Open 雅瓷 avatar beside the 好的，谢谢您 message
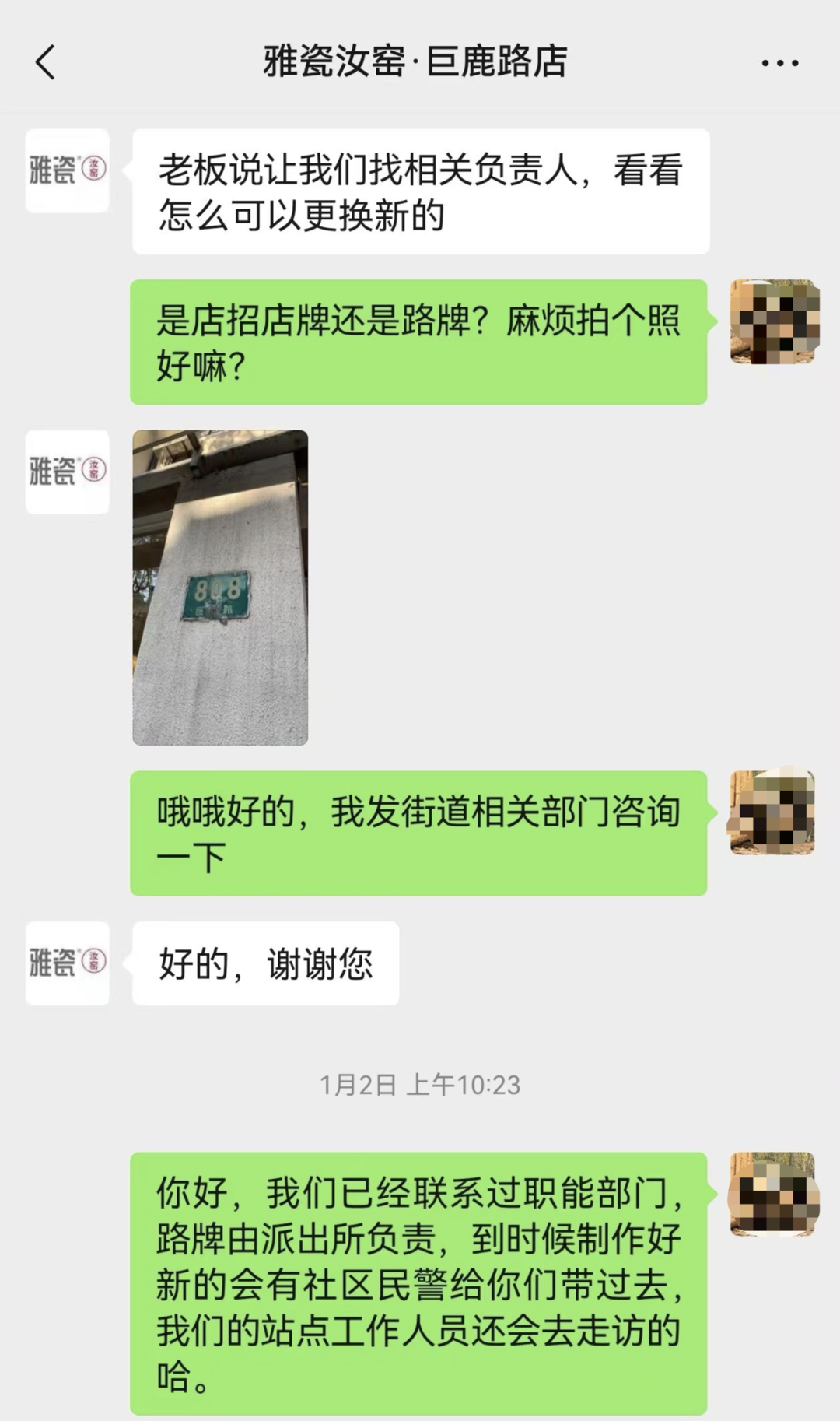The image size is (840, 1421). 68,963
